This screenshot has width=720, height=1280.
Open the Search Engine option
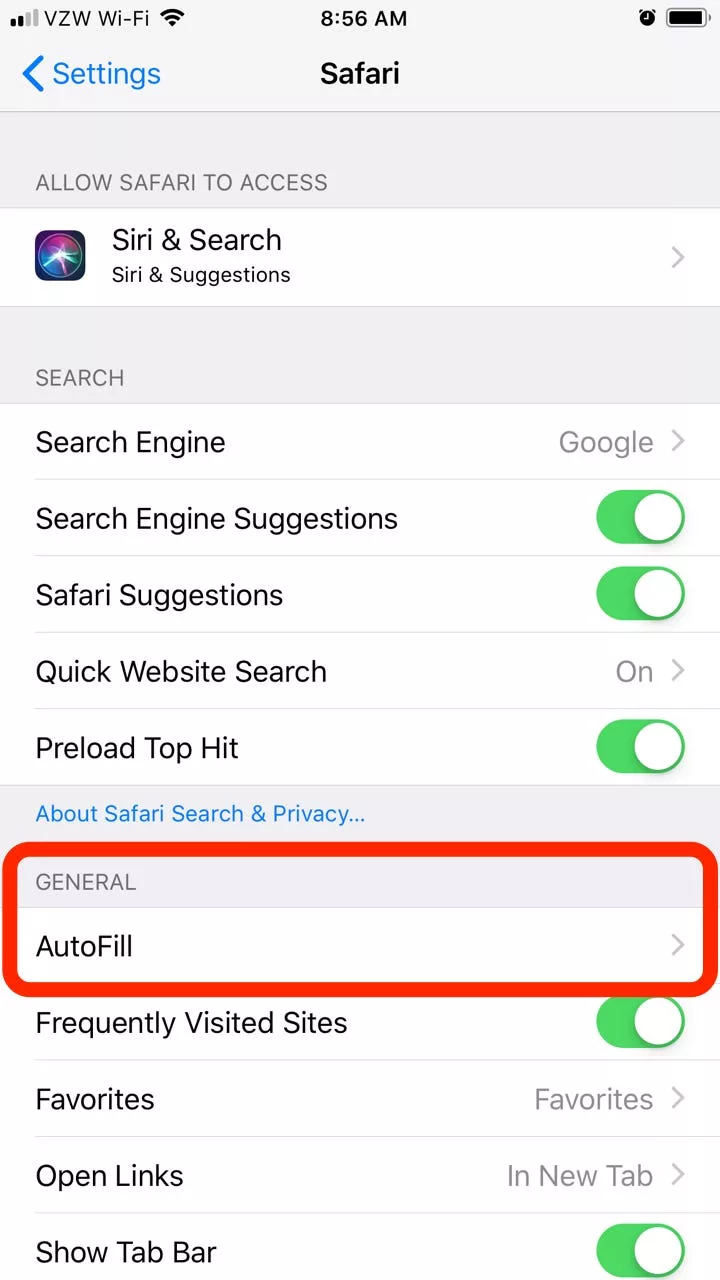360,442
